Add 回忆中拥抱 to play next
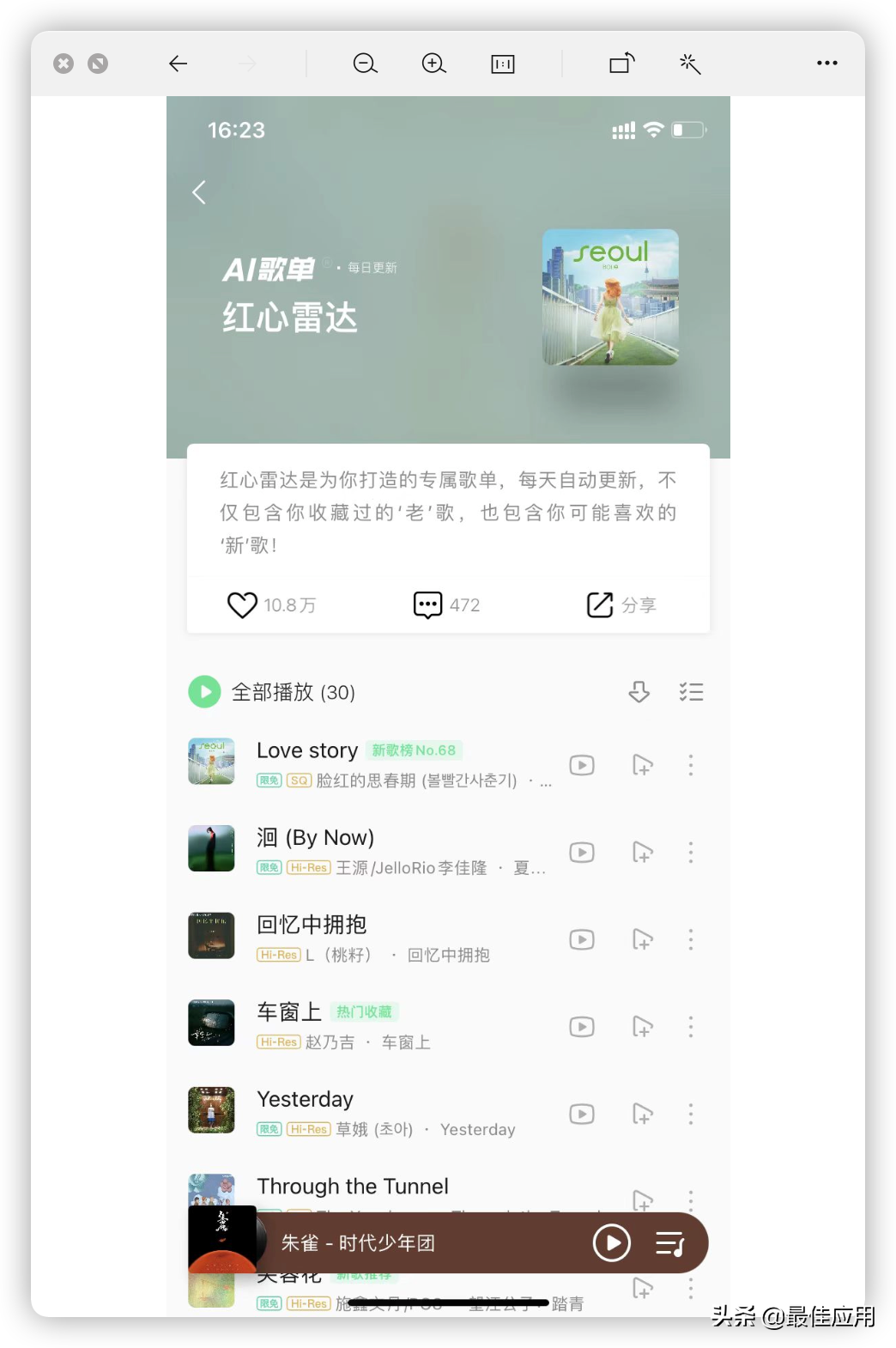Image resolution: width=896 pixels, height=1348 pixels. pos(642,940)
